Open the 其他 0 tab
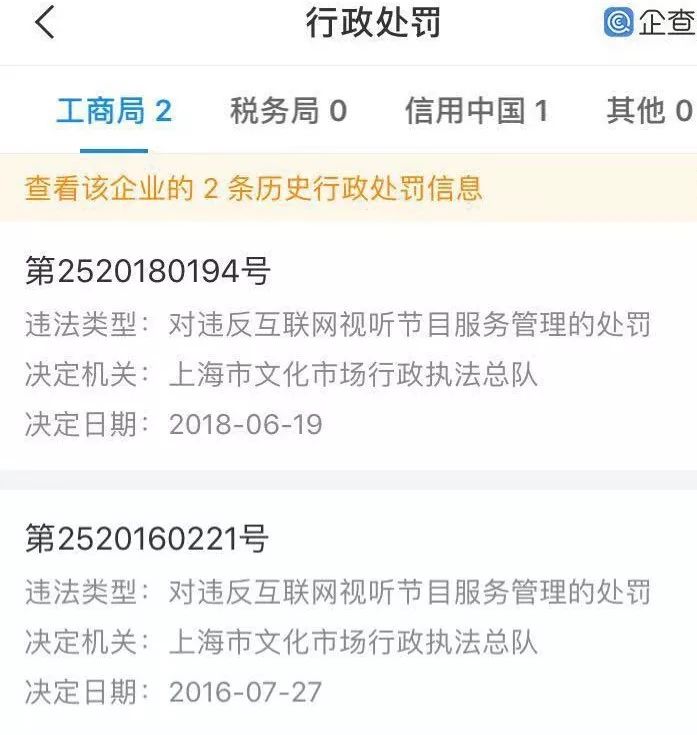This screenshot has width=697, height=735. [648, 111]
